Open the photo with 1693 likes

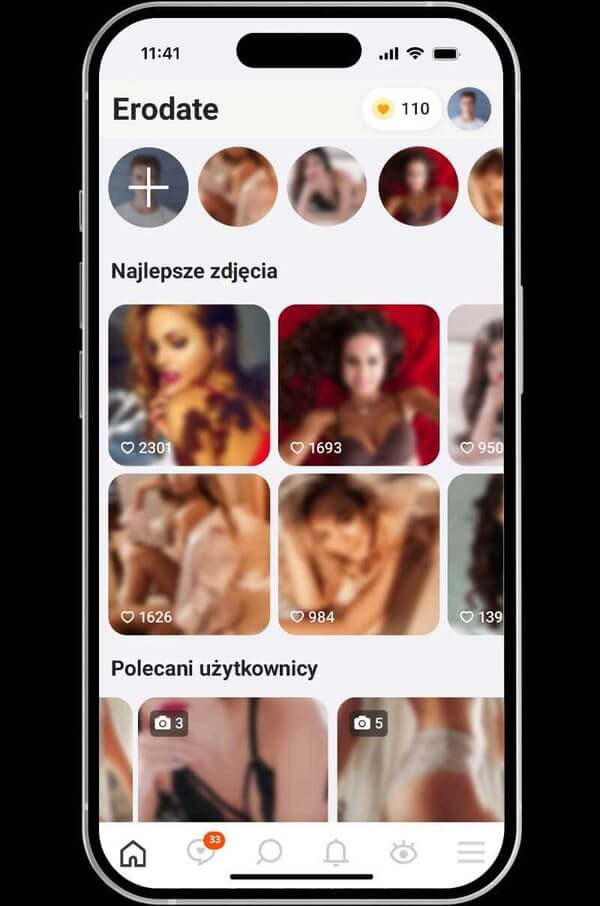click(358, 385)
